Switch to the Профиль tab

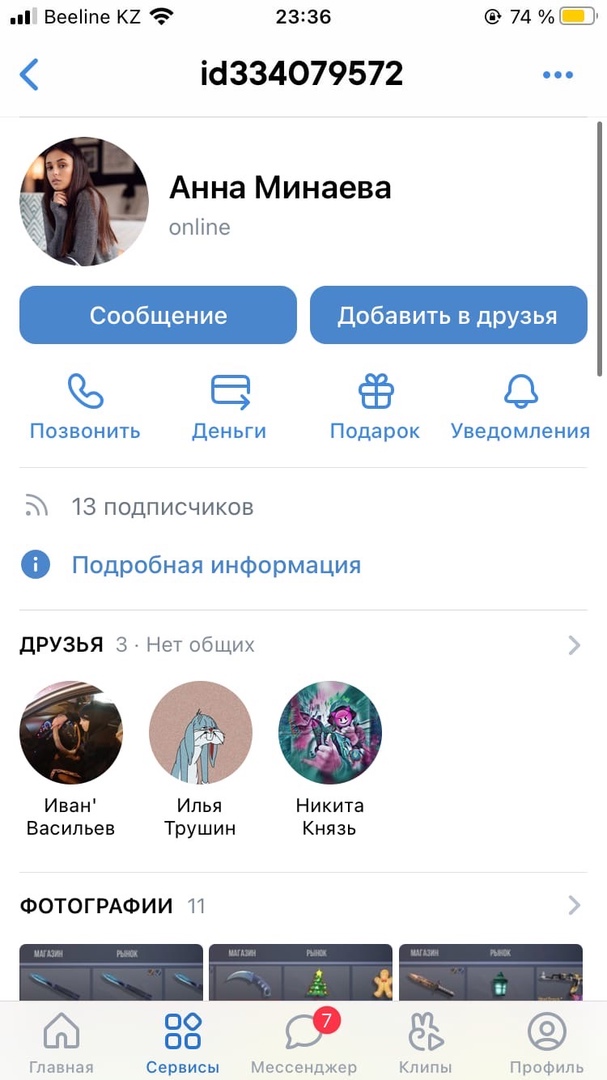pyautogui.click(x=546, y=1042)
